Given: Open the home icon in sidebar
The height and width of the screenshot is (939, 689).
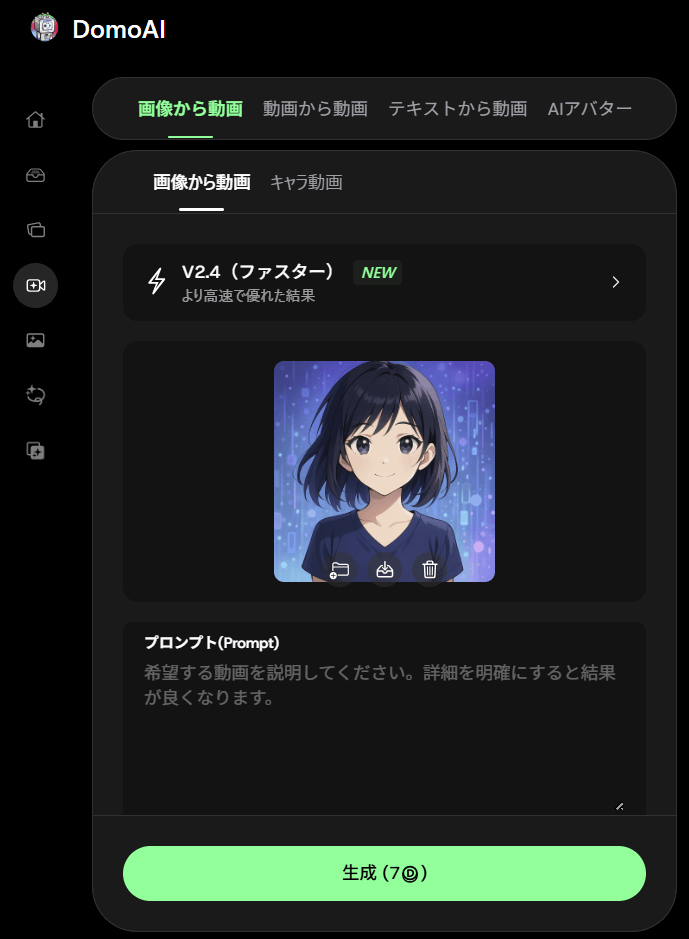Looking at the screenshot, I should [35, 120].
